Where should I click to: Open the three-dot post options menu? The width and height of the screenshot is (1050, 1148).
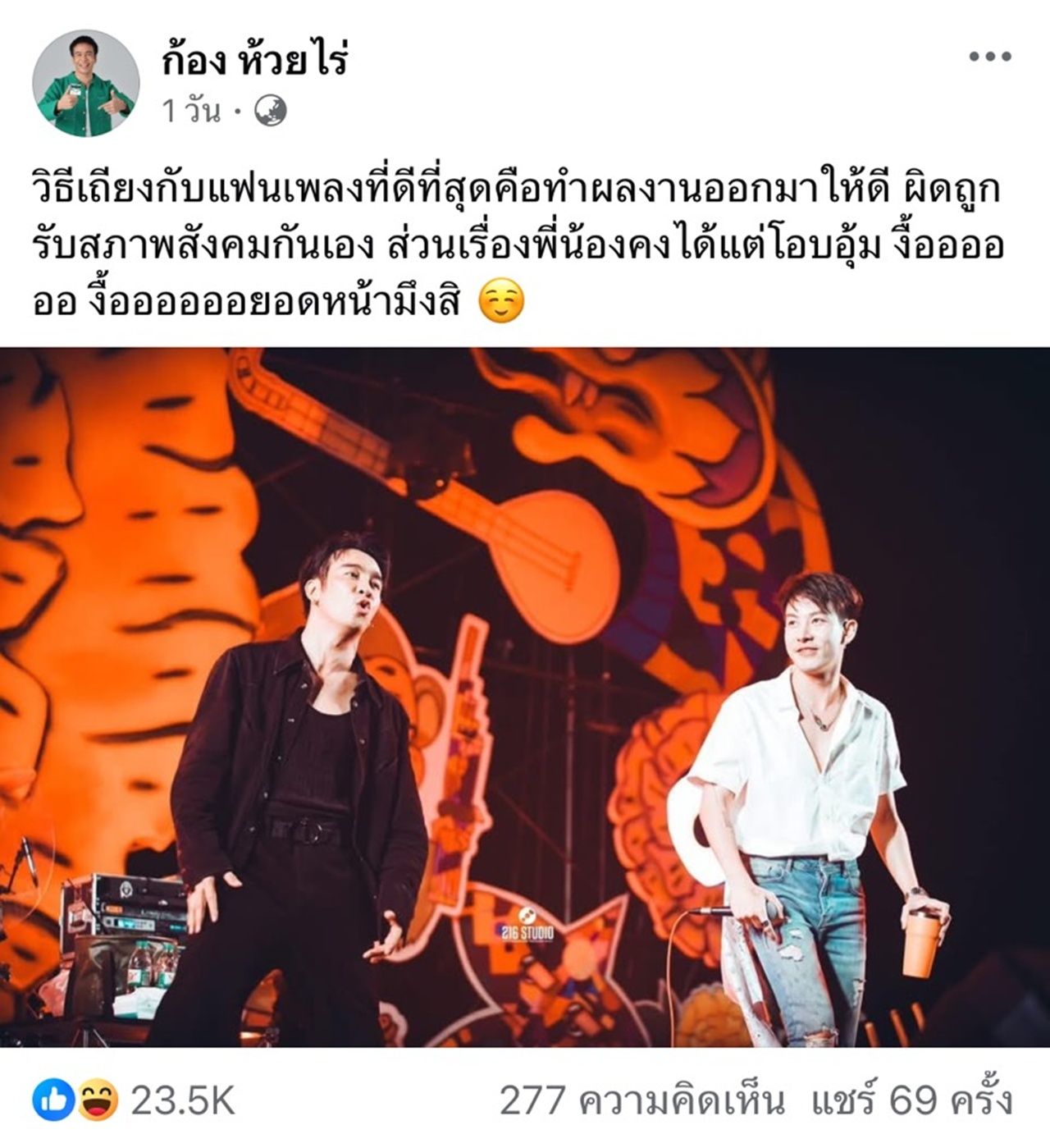coord(990,57)
